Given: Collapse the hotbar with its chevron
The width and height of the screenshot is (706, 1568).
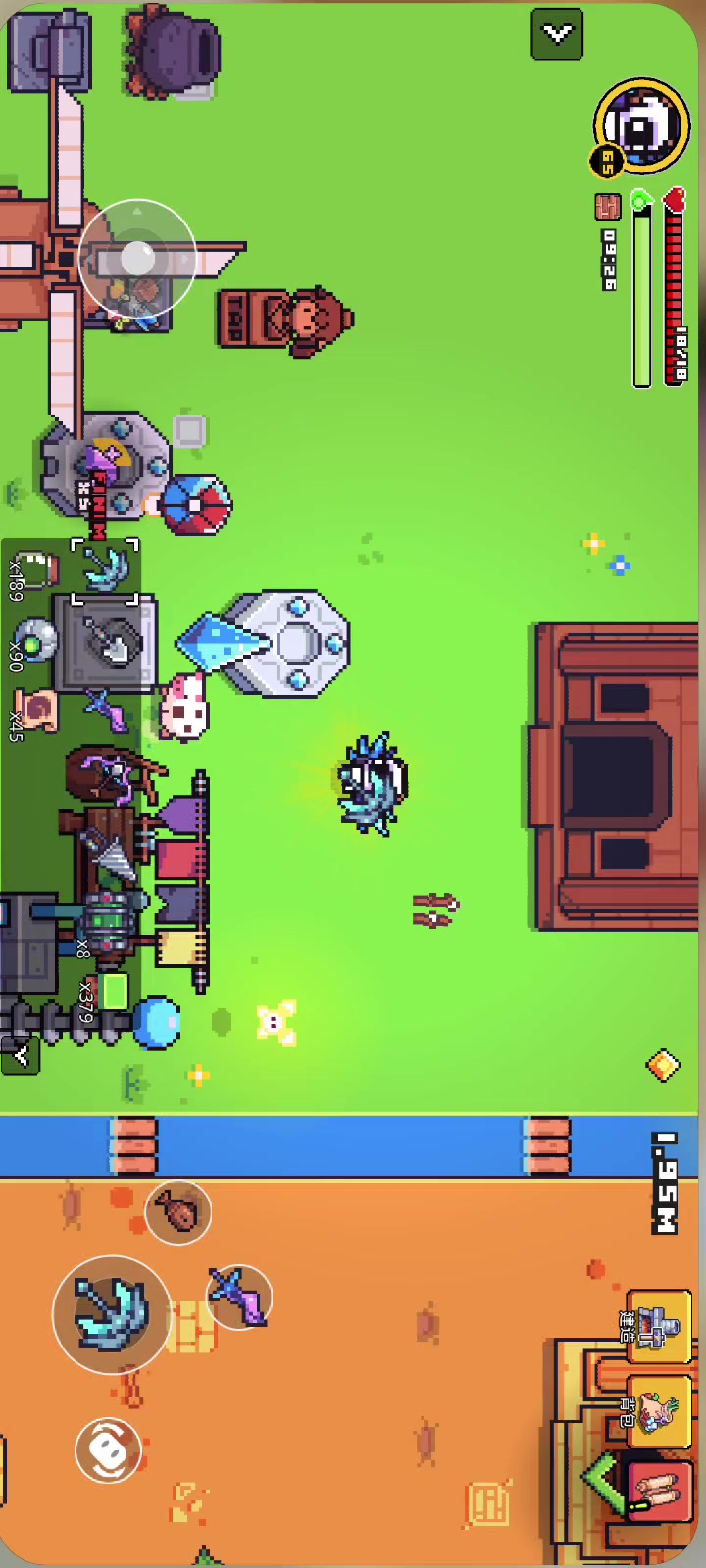Looking at the screenshot, I should (x=21, y=1054).
